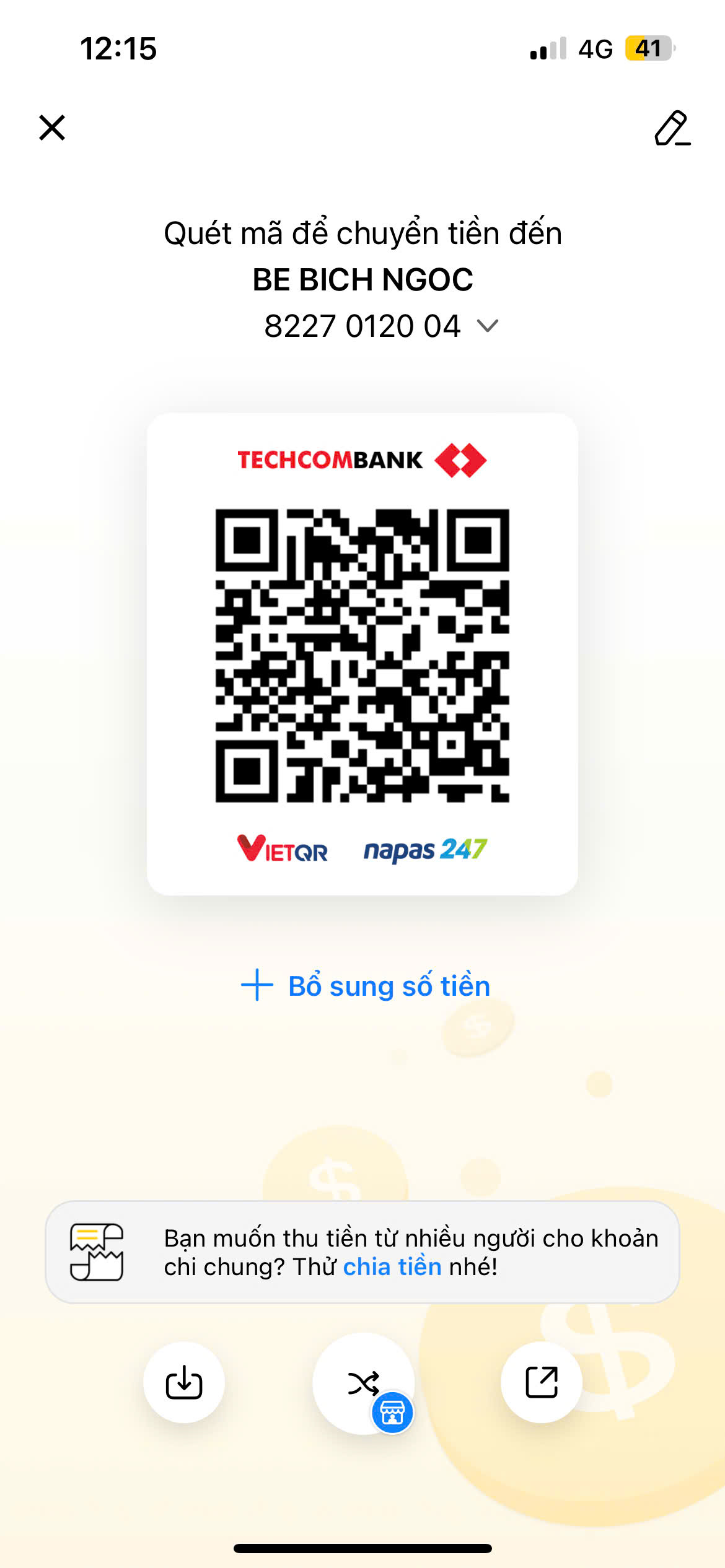Close the QR code screen
Image resolution: width=725 pixels, height=1568 pixels.
[52, 128]
